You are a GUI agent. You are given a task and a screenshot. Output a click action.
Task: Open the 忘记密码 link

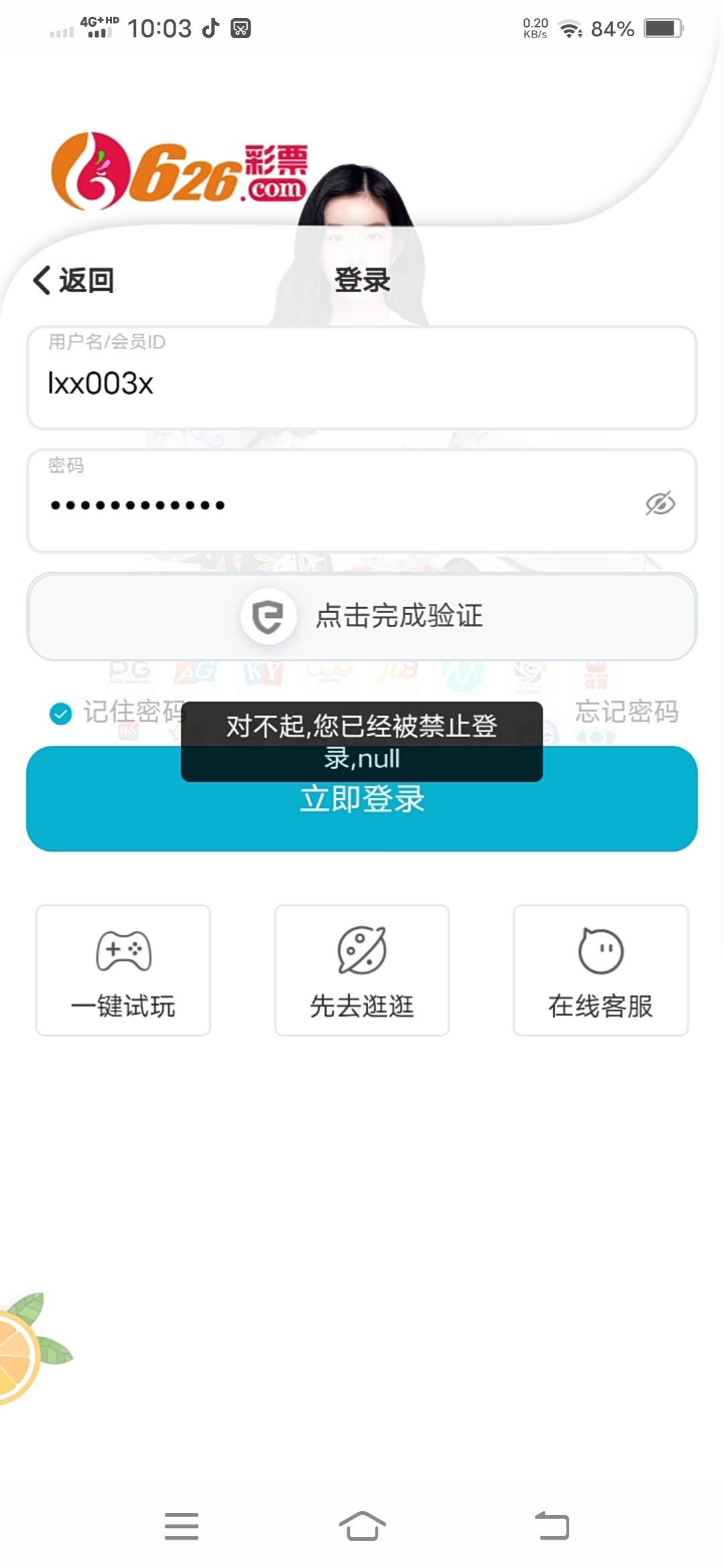pyautogui.click(x=626, y=712)
